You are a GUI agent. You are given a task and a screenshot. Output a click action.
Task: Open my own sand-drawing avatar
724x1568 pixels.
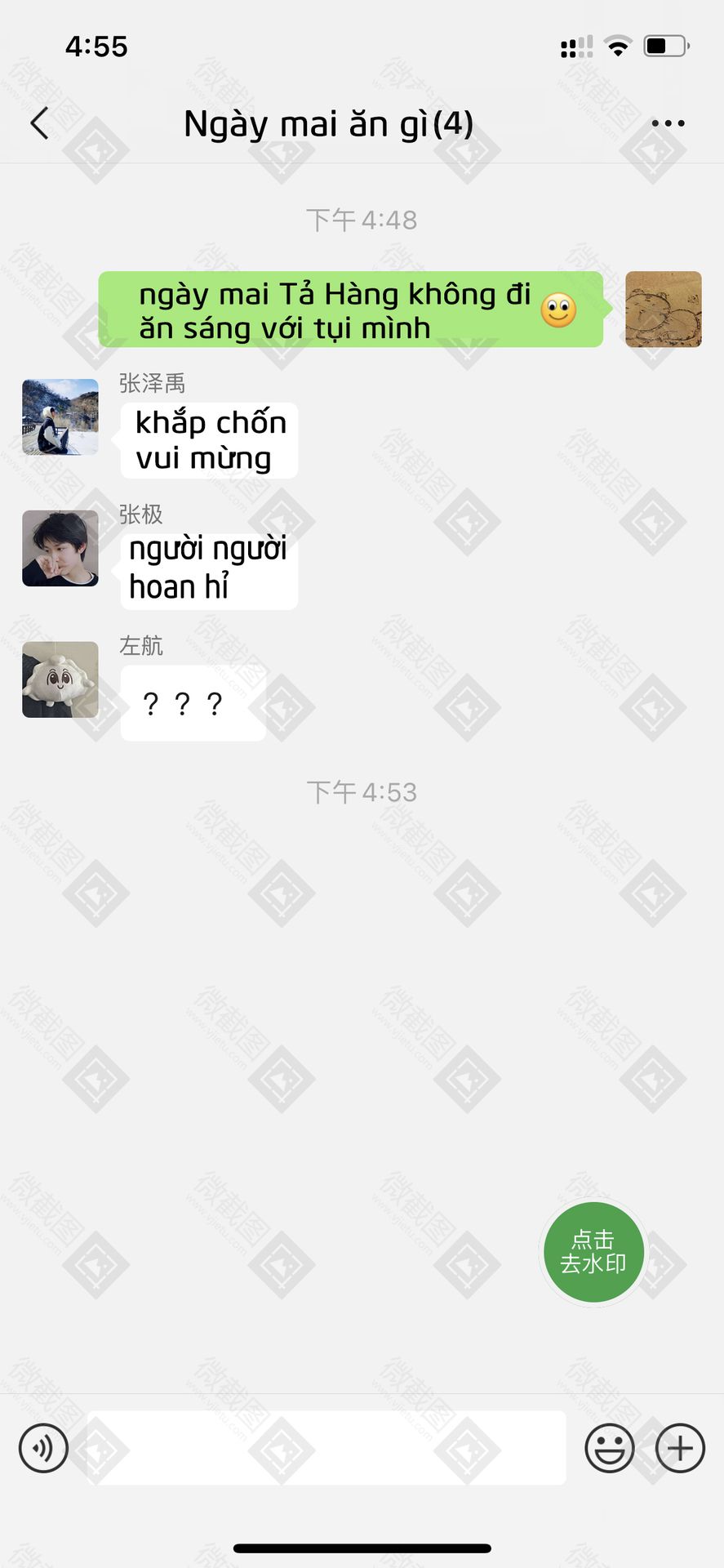(663, 310)
